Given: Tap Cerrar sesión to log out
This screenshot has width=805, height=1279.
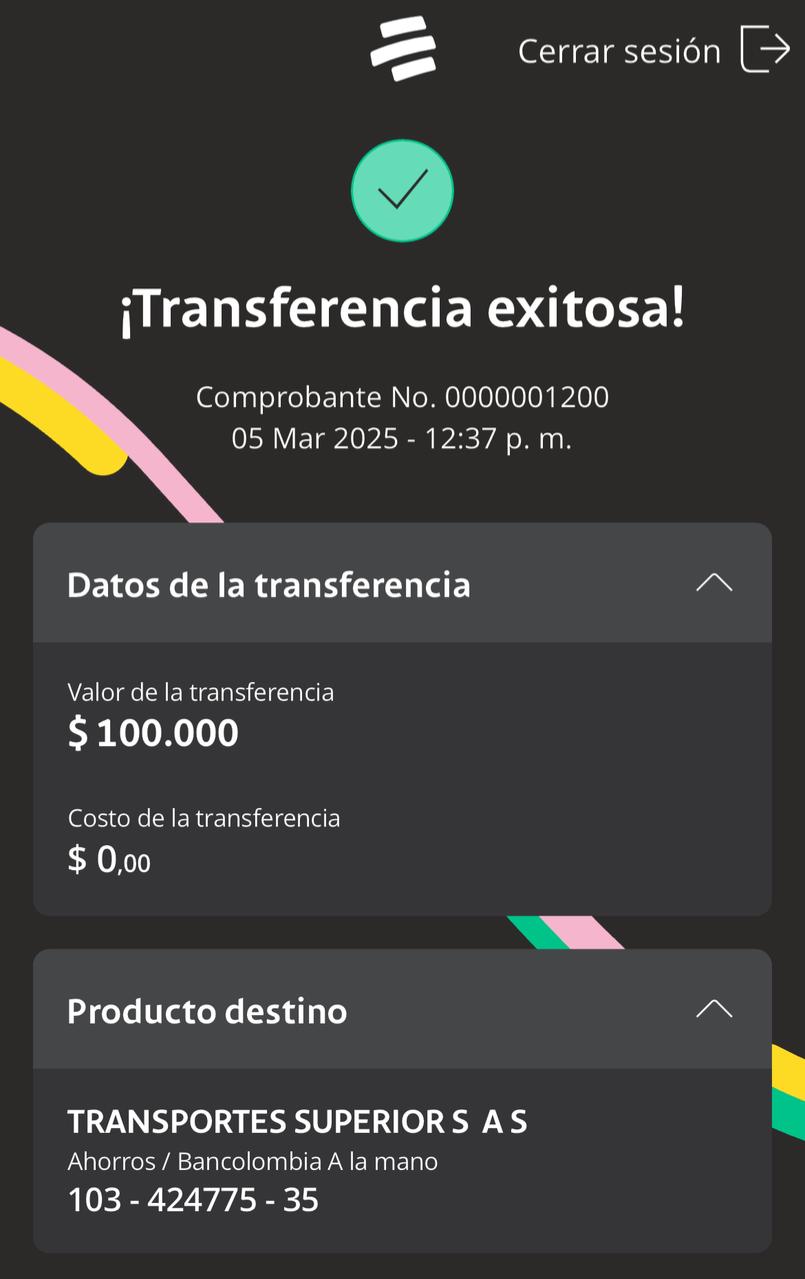Looking at the screenshot, I should 653,50.
